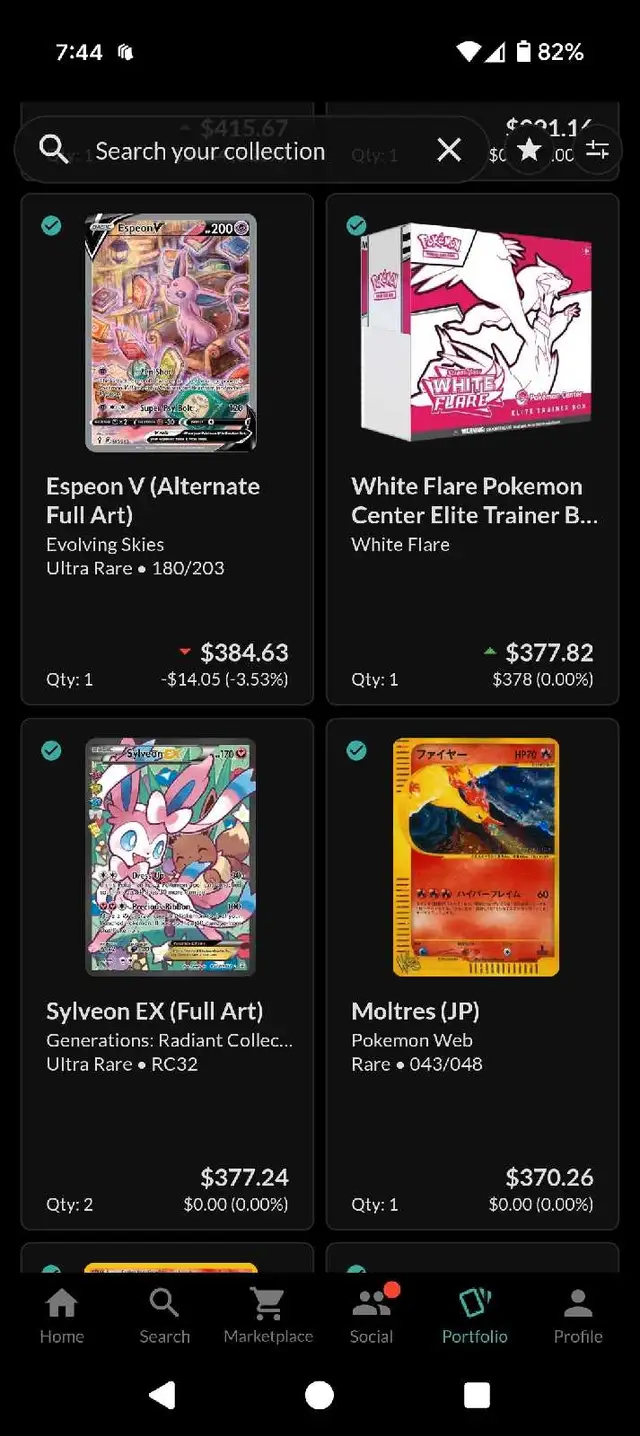Toggle the checkmark on Moltres (JP) card
The width and height of the screenshot is (640, 1436).
pos(356,751)
